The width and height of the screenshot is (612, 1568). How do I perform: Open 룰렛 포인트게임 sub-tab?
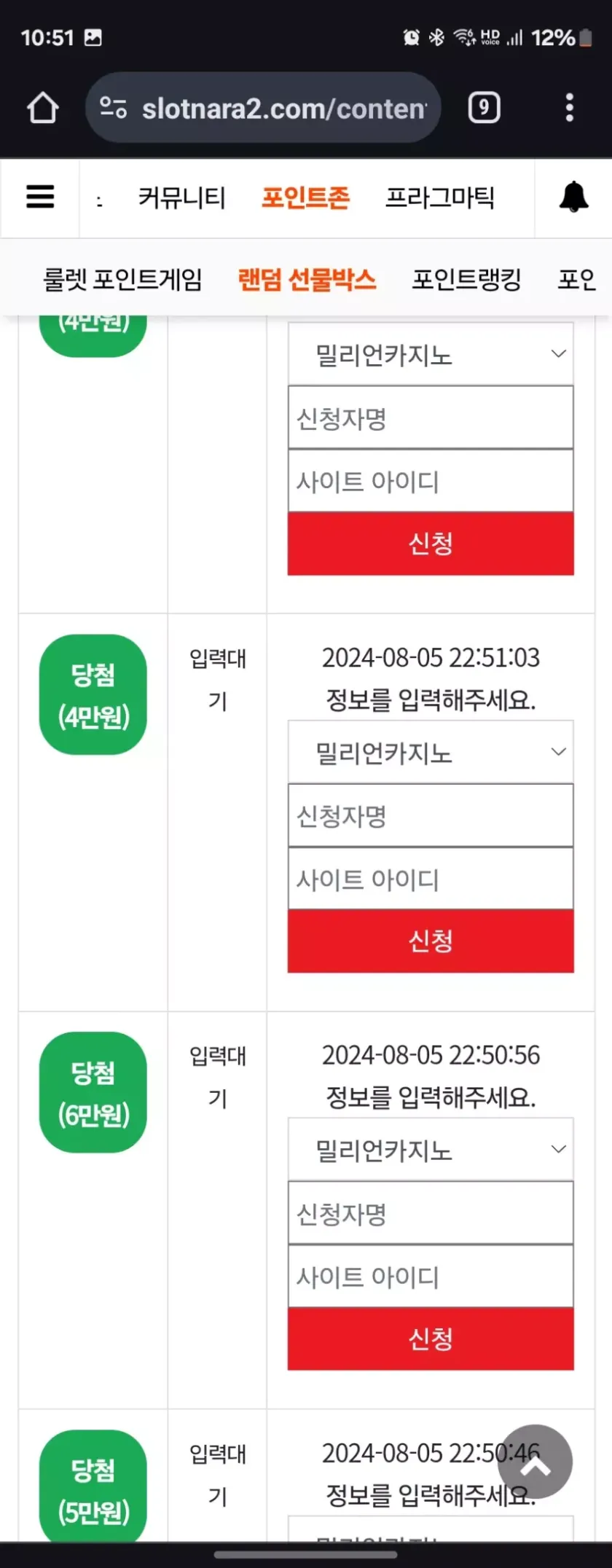tap(122, 279)
